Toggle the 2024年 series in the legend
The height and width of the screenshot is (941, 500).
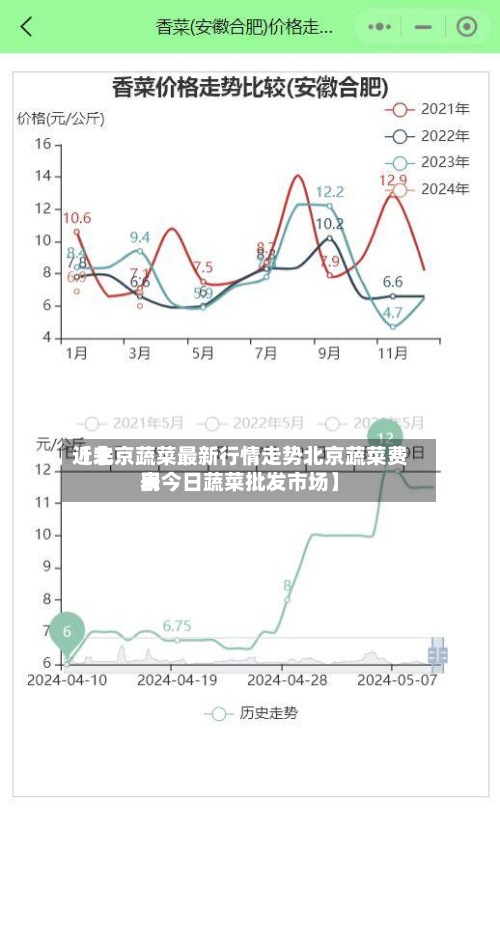(x=427, y=190)
